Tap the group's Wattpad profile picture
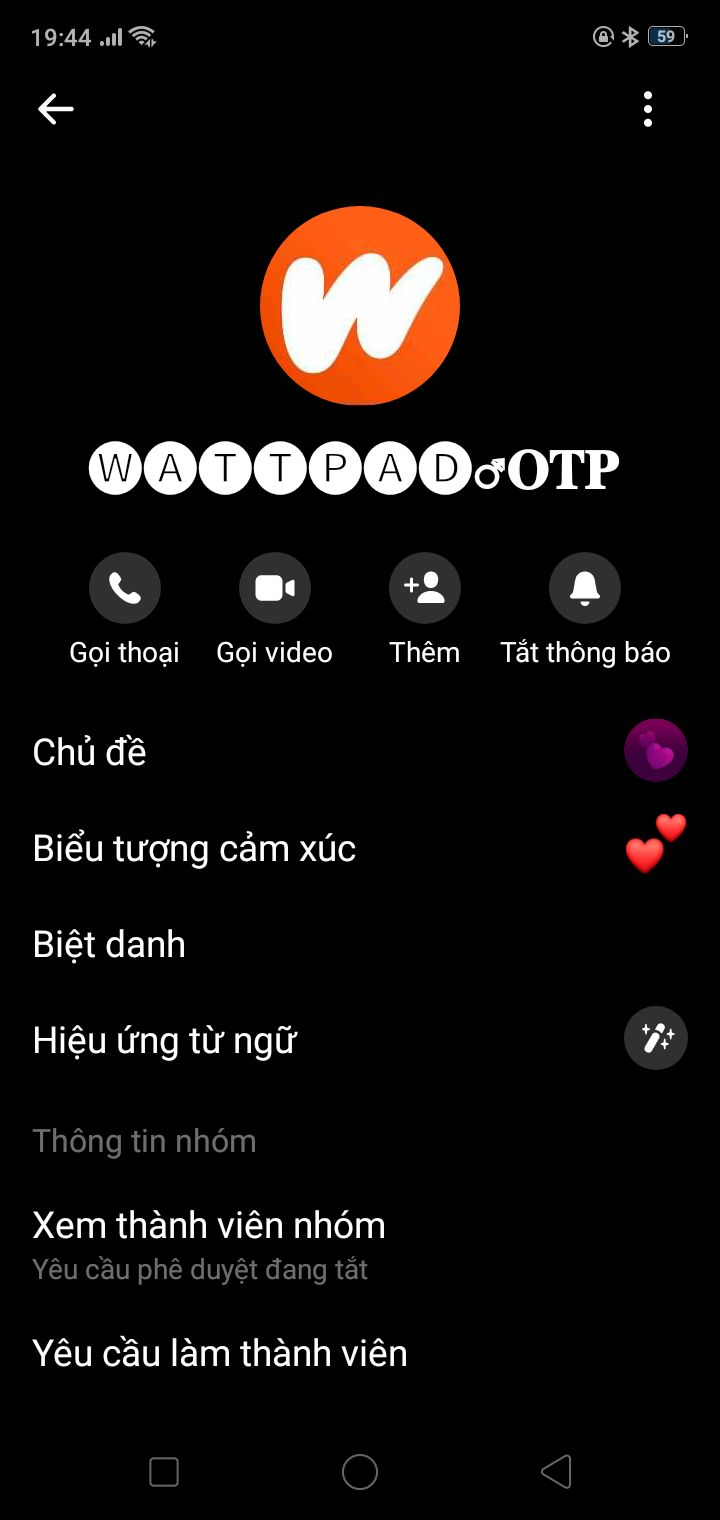Image resolution: width=720 pixels, height=1520 pixels. [360, 306]
